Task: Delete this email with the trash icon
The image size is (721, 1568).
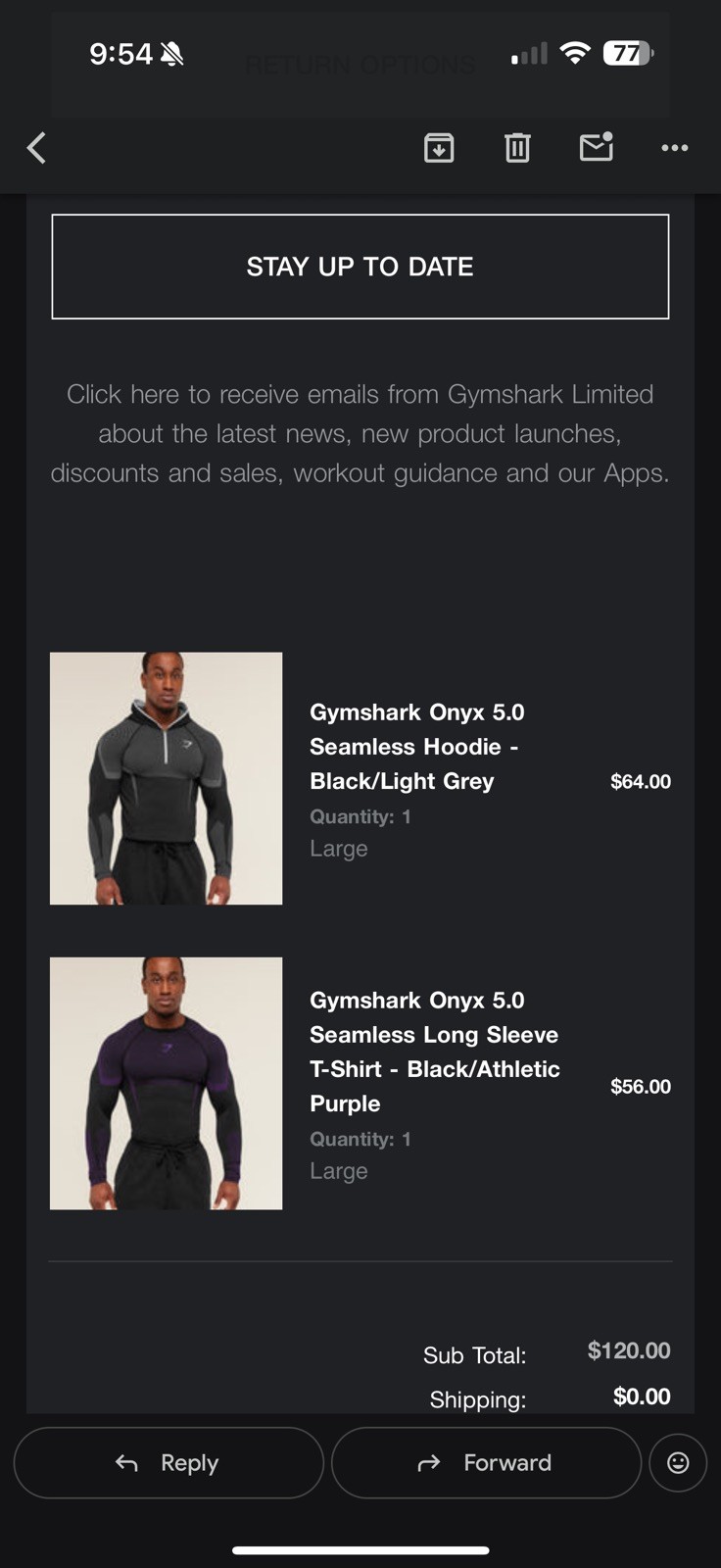Action: [x=517, y=148]
